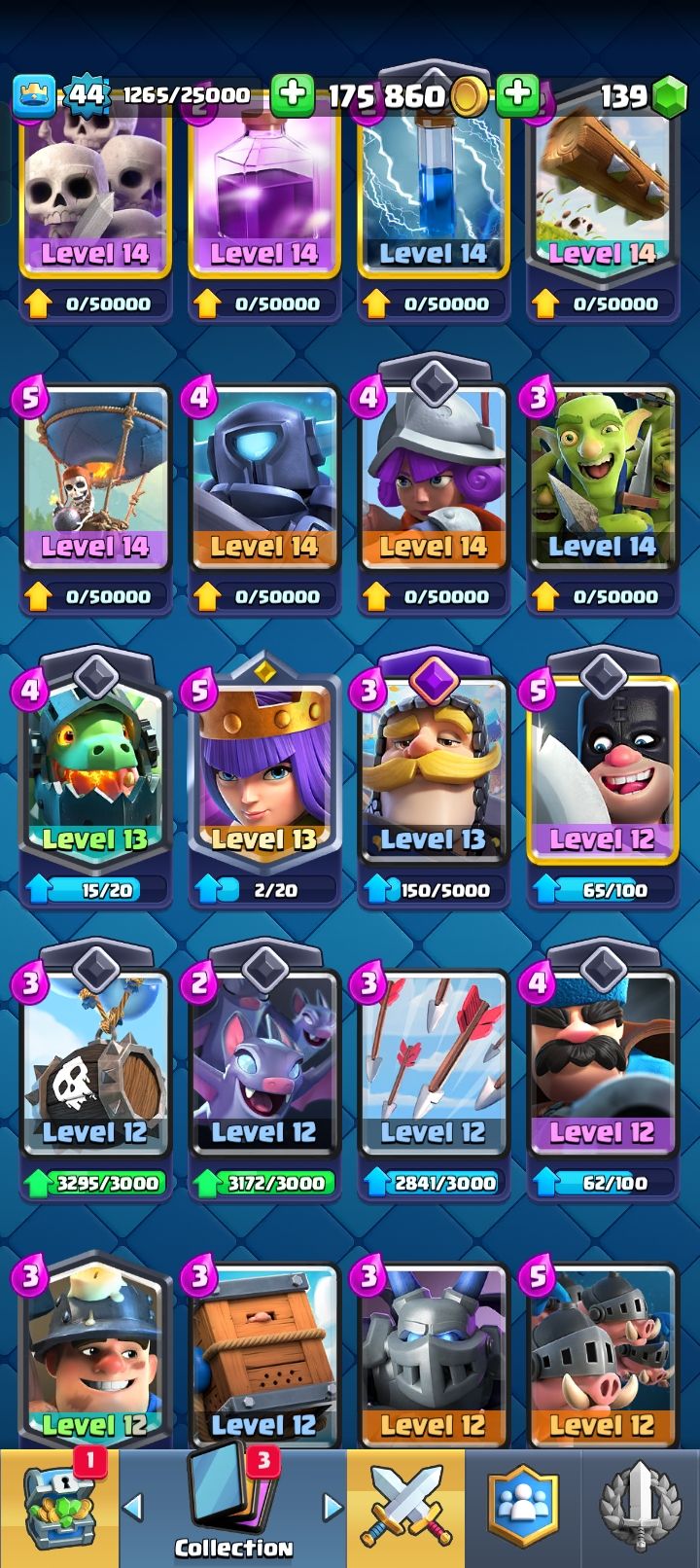700x1568 pixels.
Task: Tap the green plus beside the XP bar
Action: click(291, 94)
